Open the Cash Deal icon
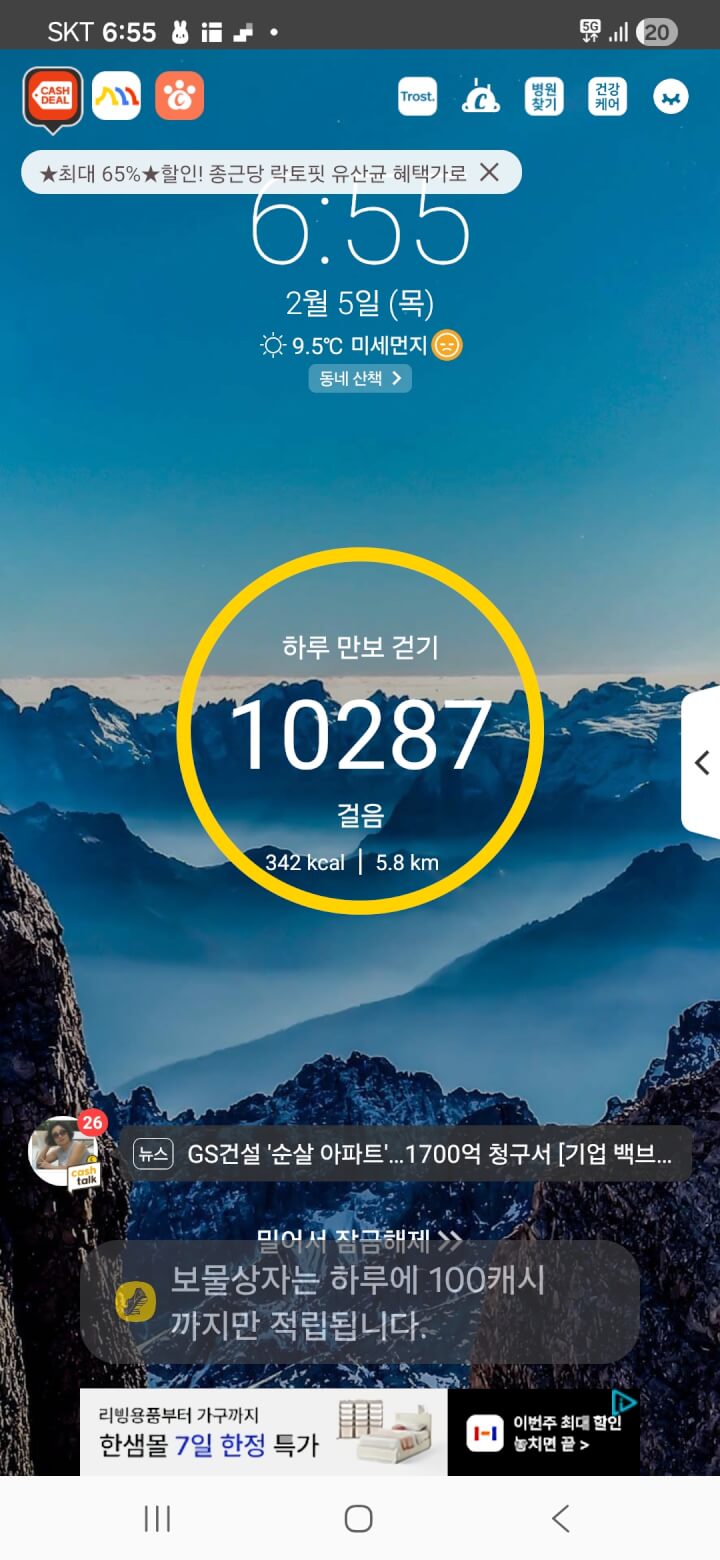Screen dimensions: 720x1560 tap(53, 96)
